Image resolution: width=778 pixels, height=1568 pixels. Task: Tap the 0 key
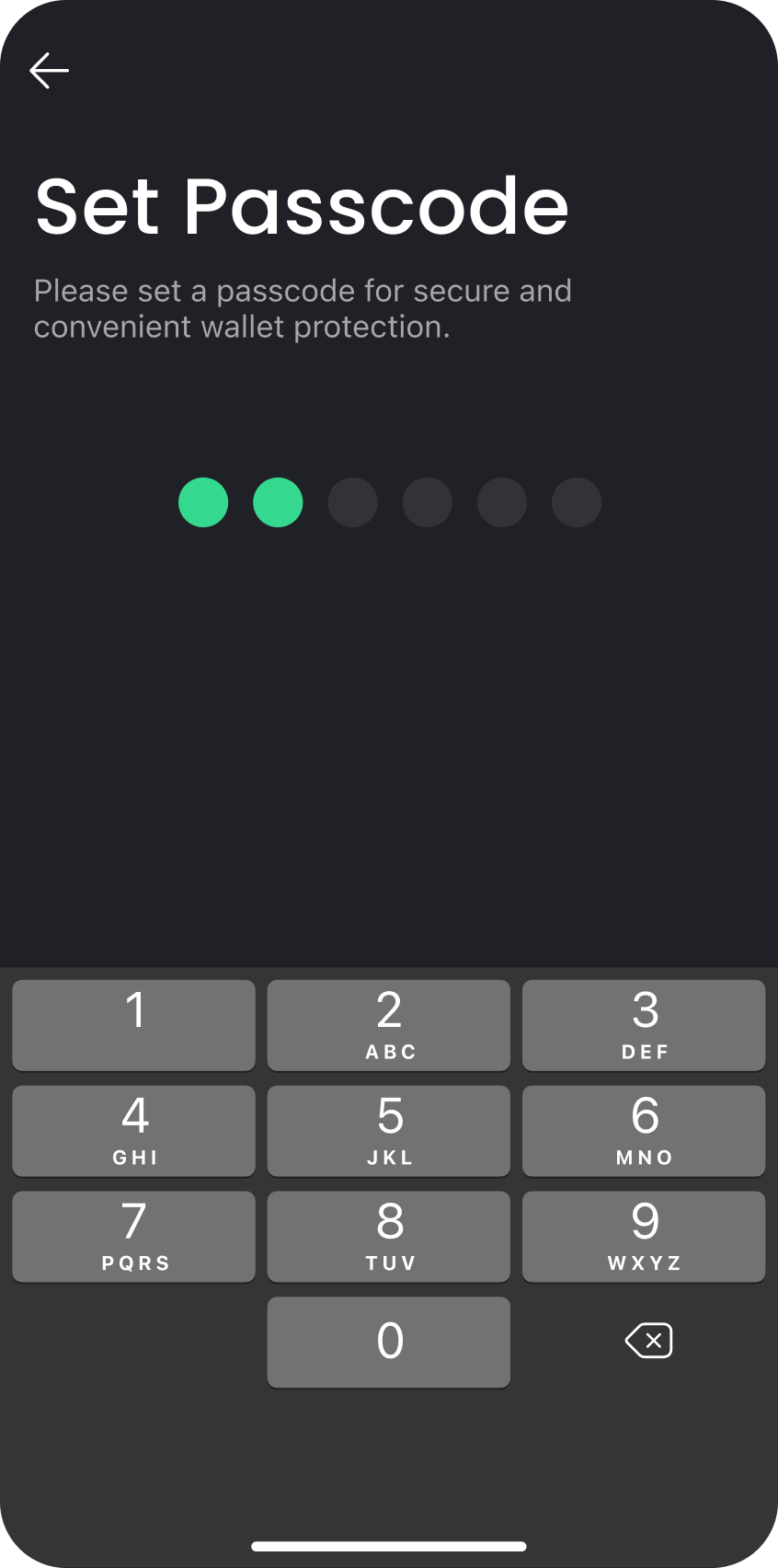[389, 1342]
